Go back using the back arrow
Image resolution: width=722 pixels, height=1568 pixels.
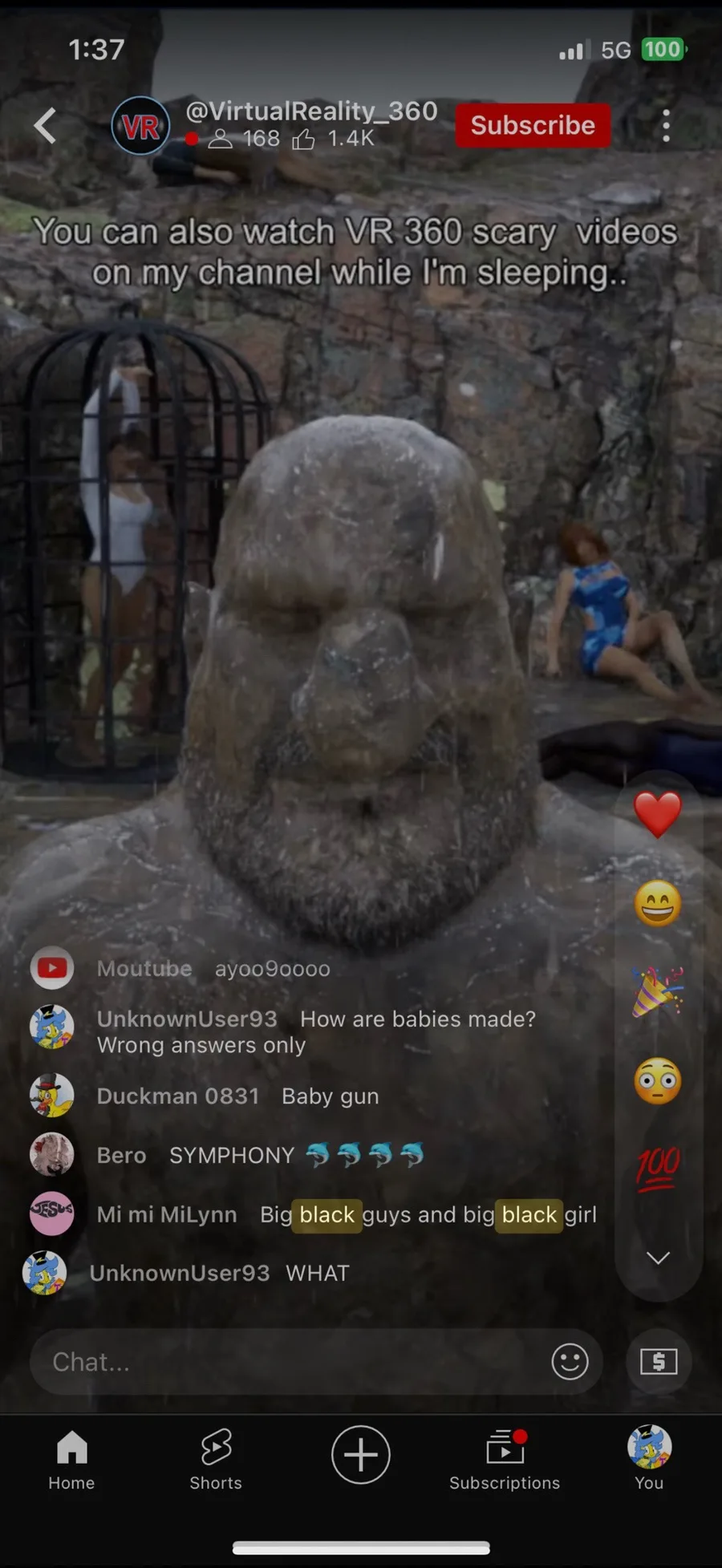click(x=46, y=126)
